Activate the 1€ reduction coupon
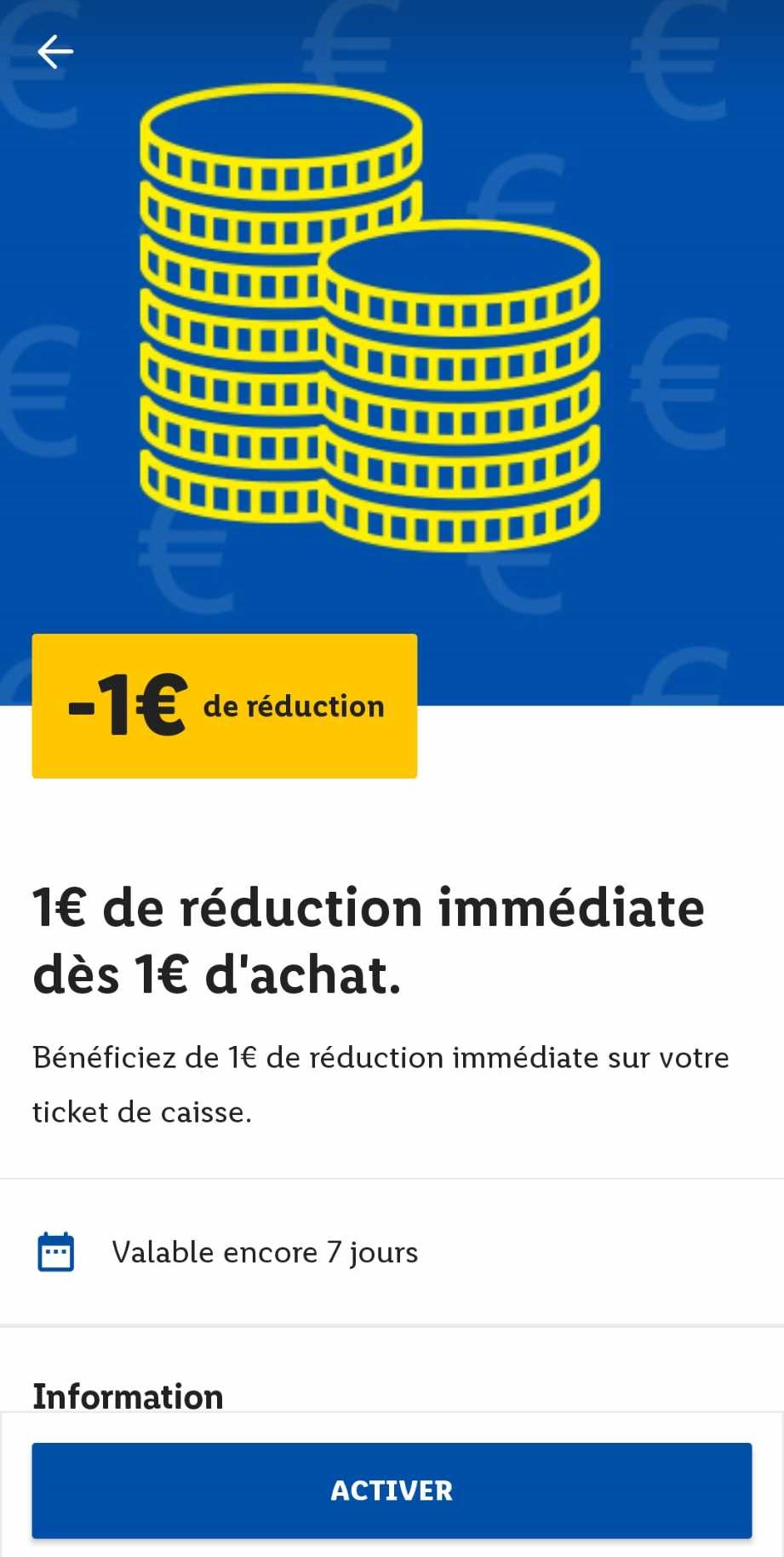 392,1490
